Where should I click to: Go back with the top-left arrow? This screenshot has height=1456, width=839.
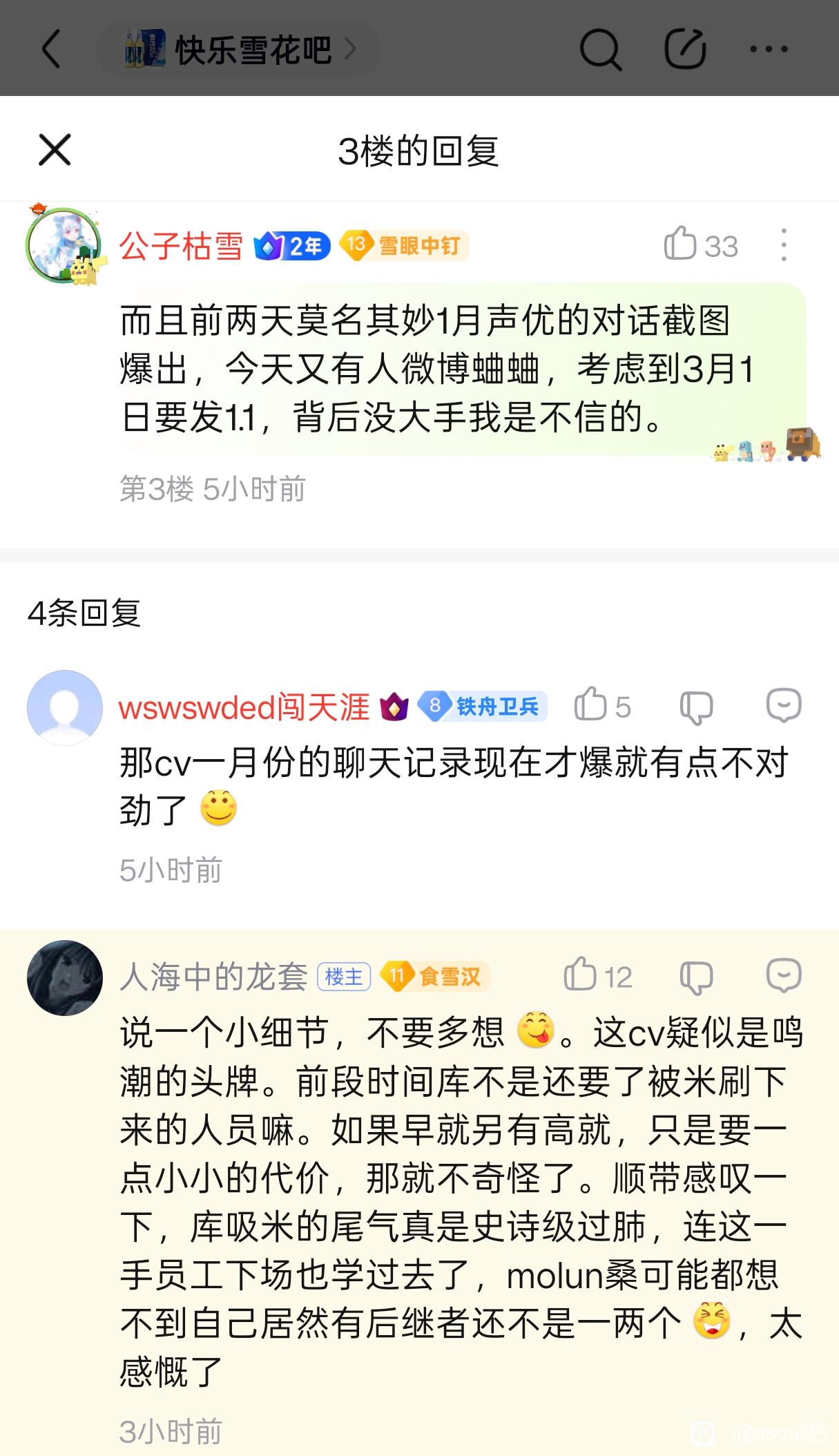click(x=52, y=49)
